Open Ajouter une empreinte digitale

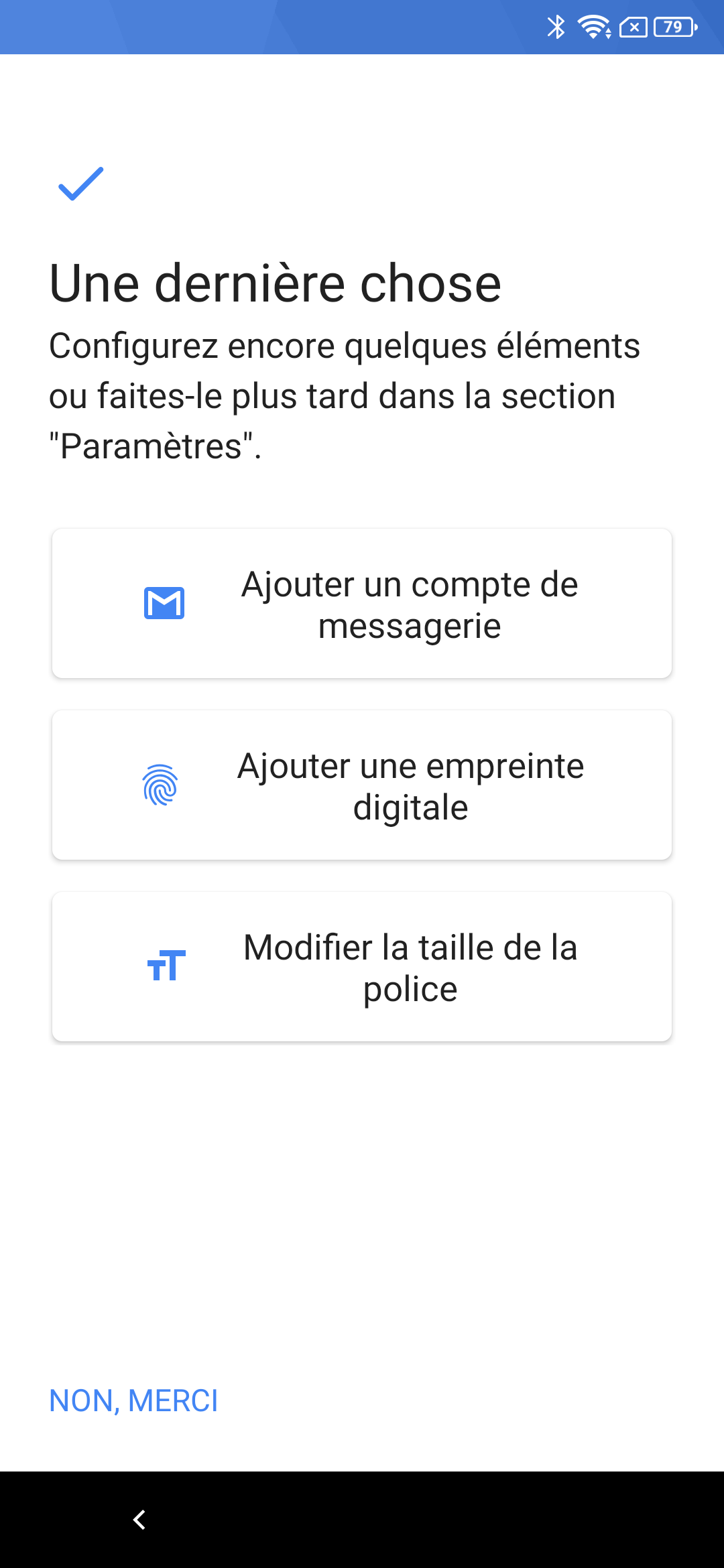pos(362,785)
